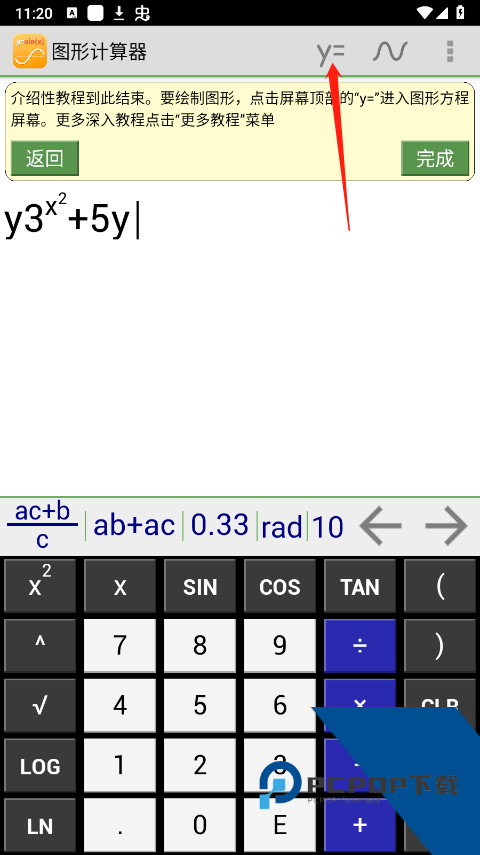Viewport: 480px width, 855px height.
Task: Tap the divide key
Action: pos(360,646)
